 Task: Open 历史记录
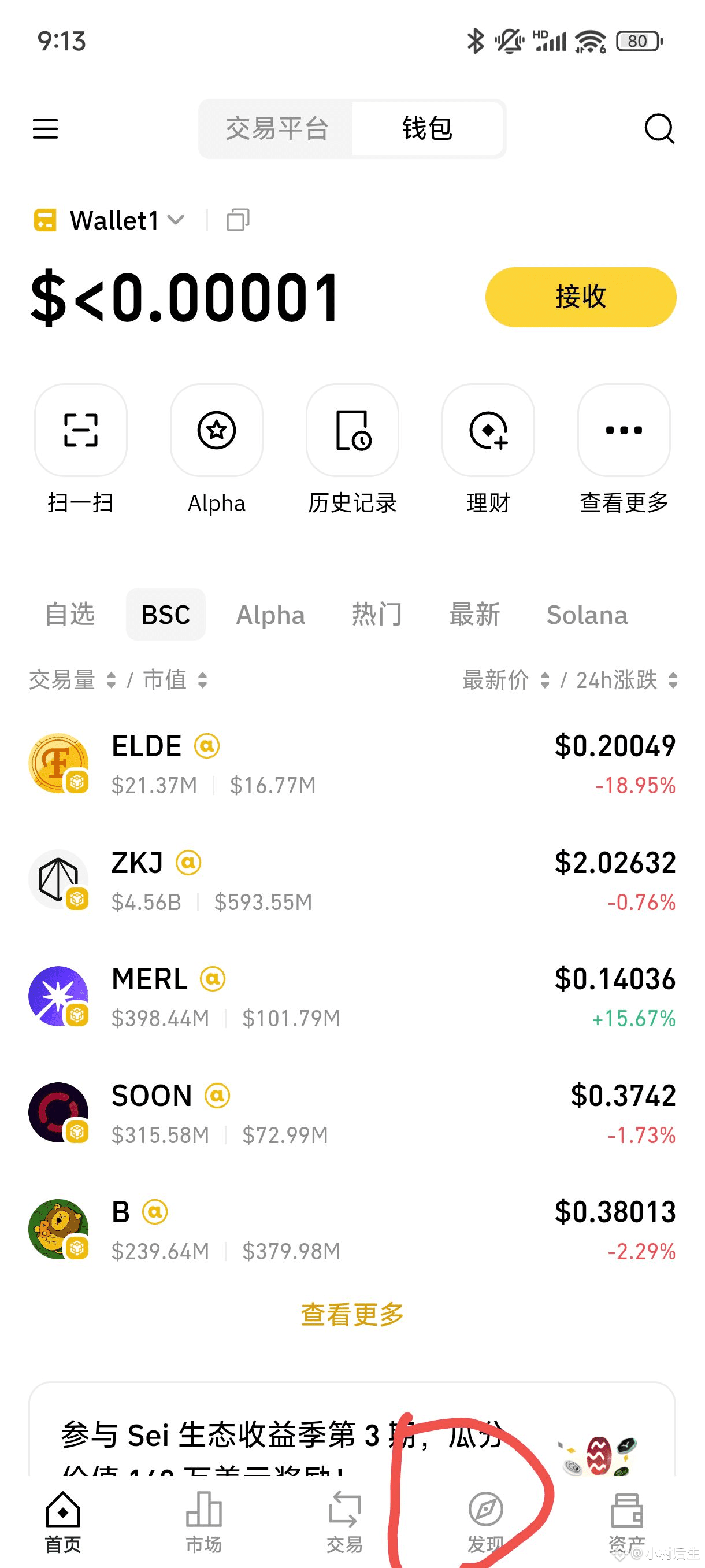[352, 450]
